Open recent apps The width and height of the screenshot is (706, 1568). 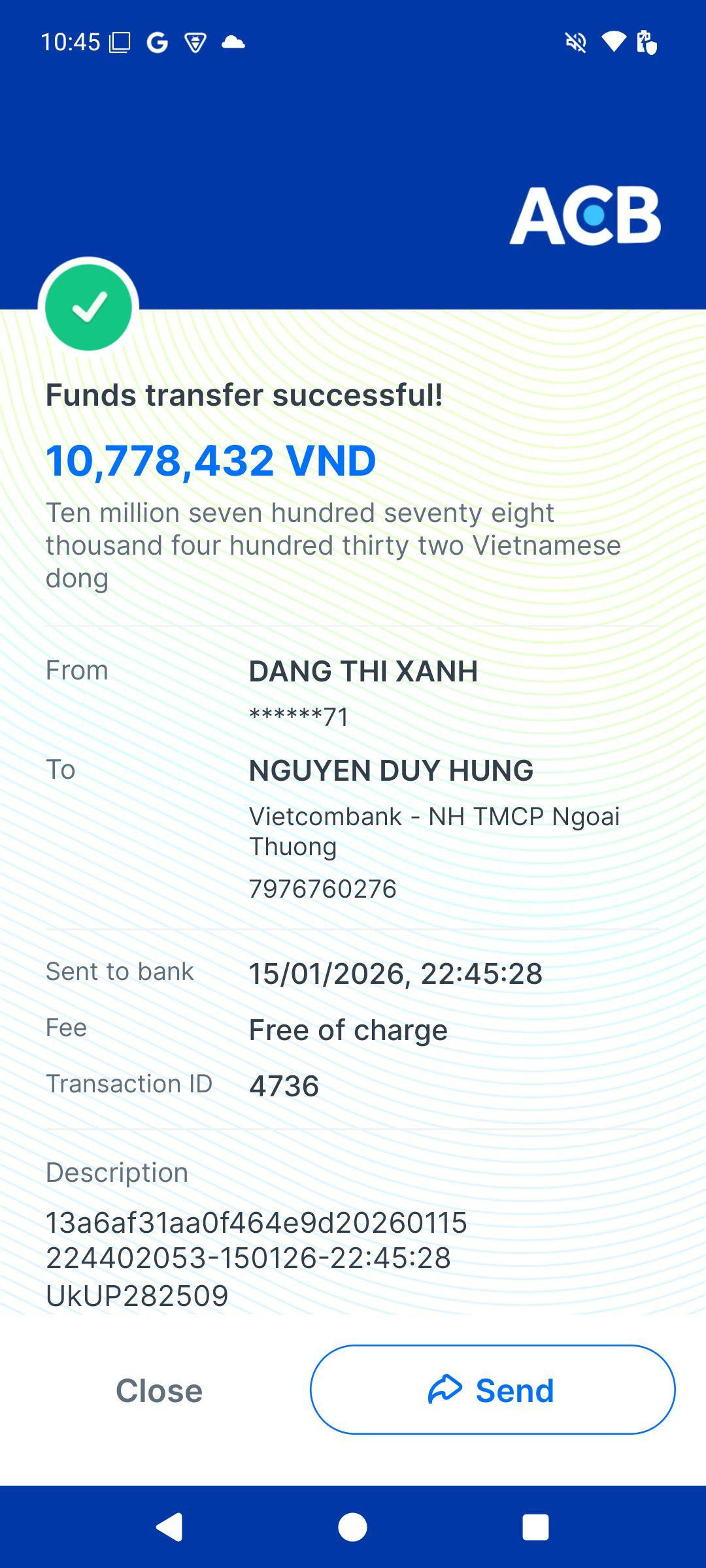click(x=535, y=1527)
